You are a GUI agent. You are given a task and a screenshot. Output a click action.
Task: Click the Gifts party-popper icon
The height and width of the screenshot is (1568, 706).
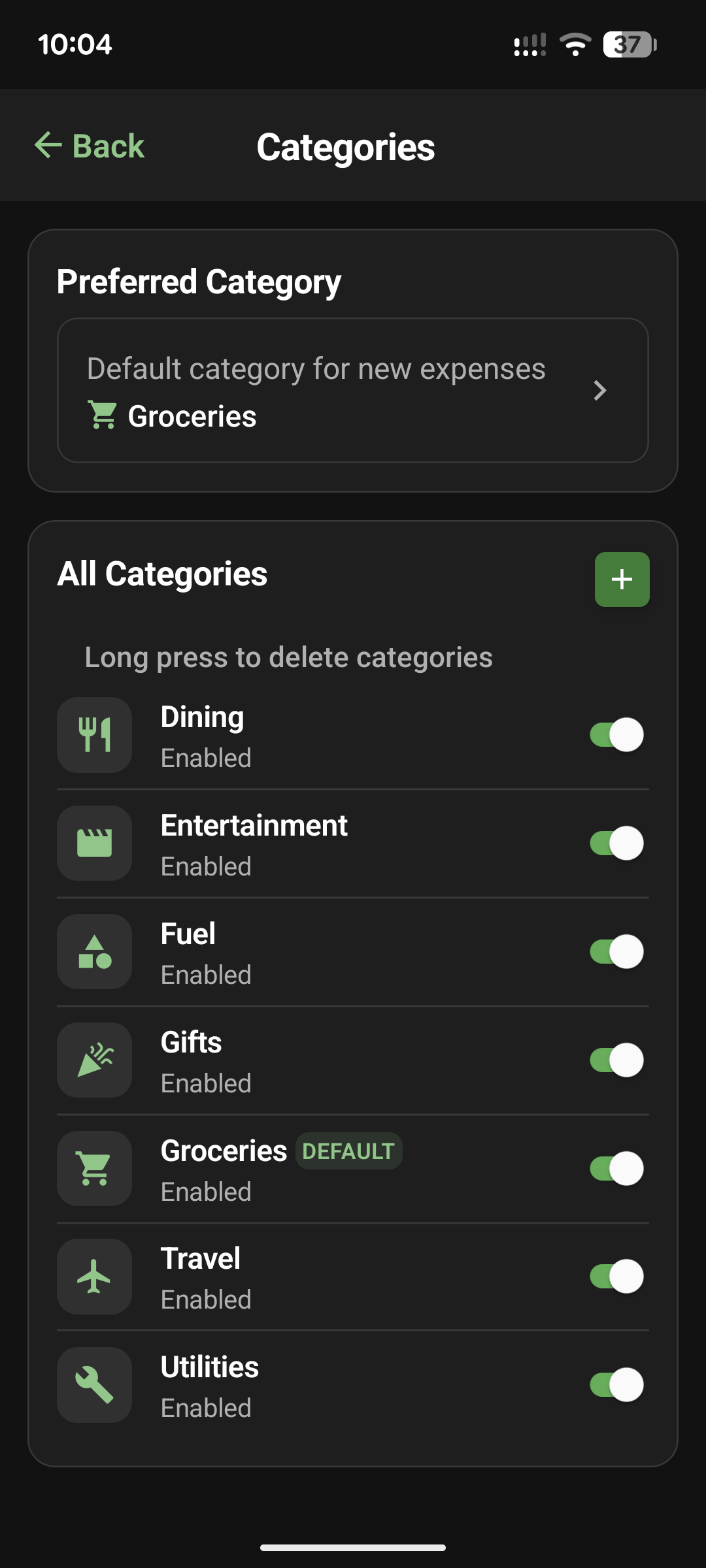click(94, 1060)
